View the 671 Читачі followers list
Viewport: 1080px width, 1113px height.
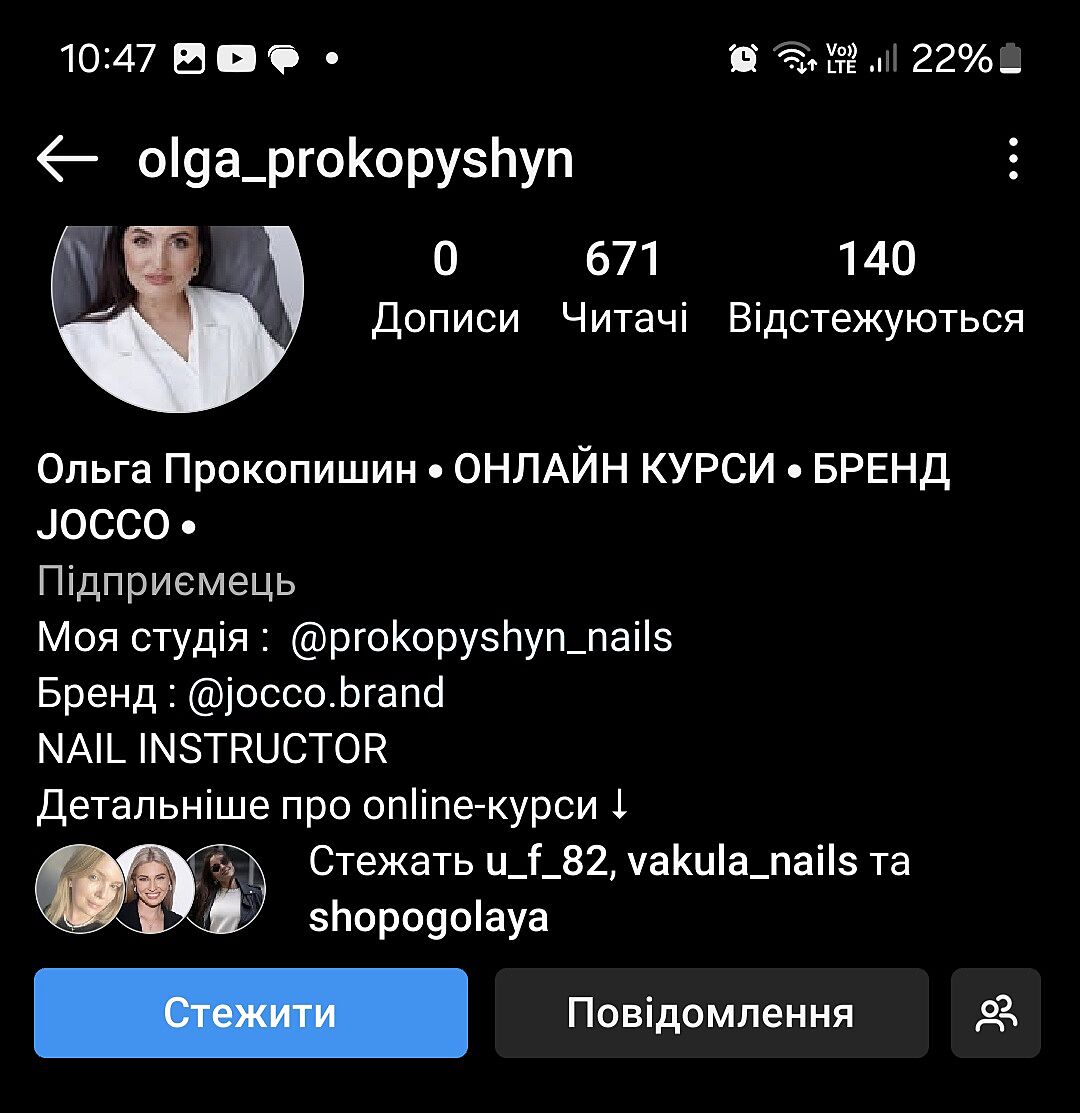pyautogui.click(x=624, y=286)
